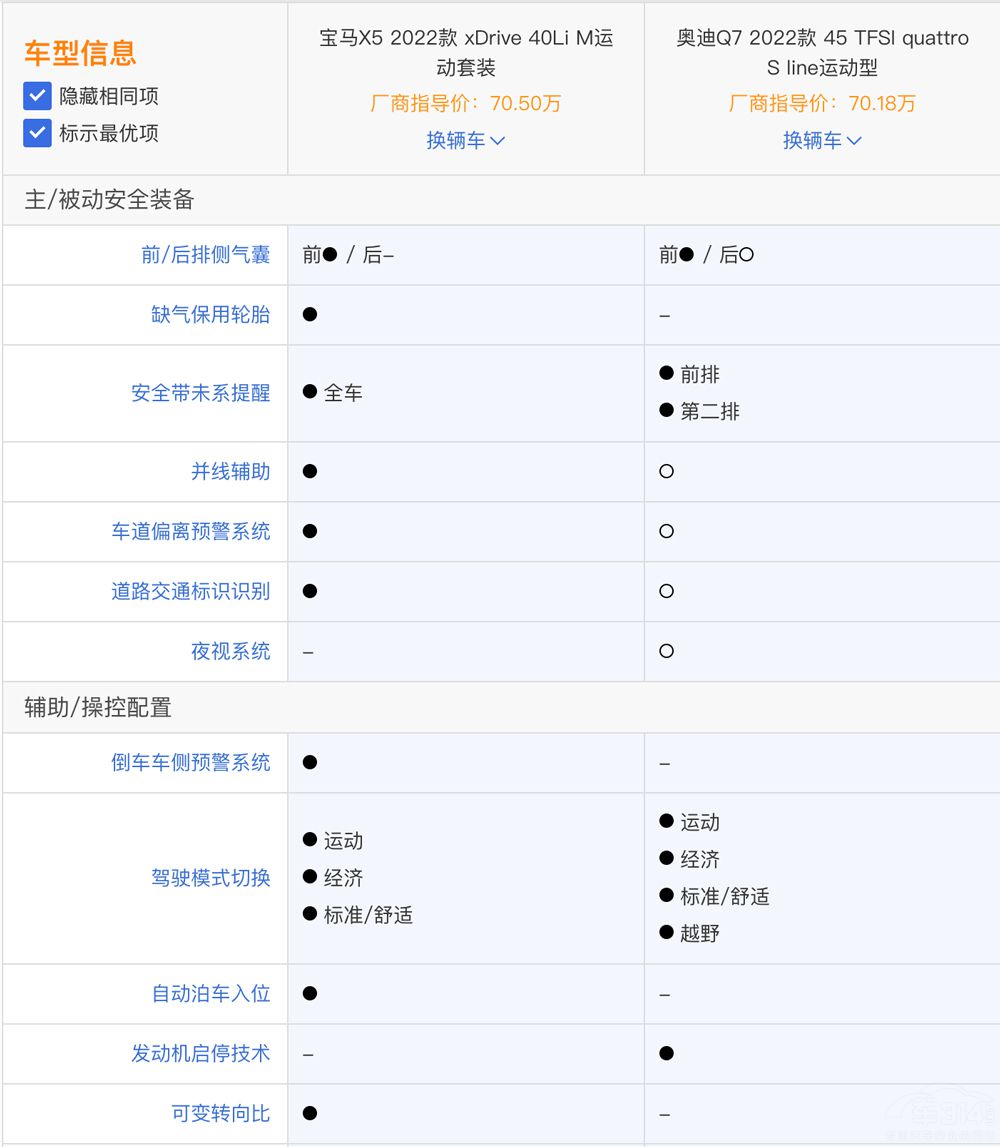The width and height of the screenshot is (1000, 1147).
Task: Open the 可变转向比 link
Action: pyautogui.click(x=220, y=1113)
